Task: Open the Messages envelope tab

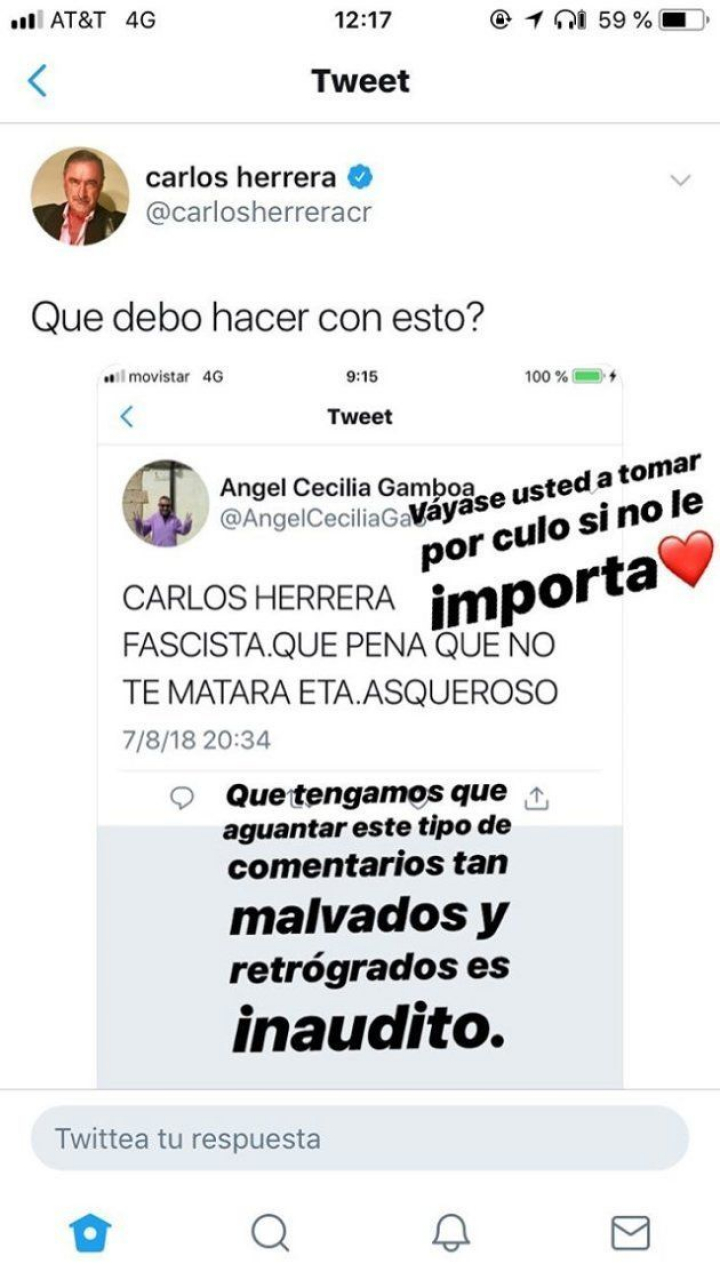Action: click(x=630, y=1233)
